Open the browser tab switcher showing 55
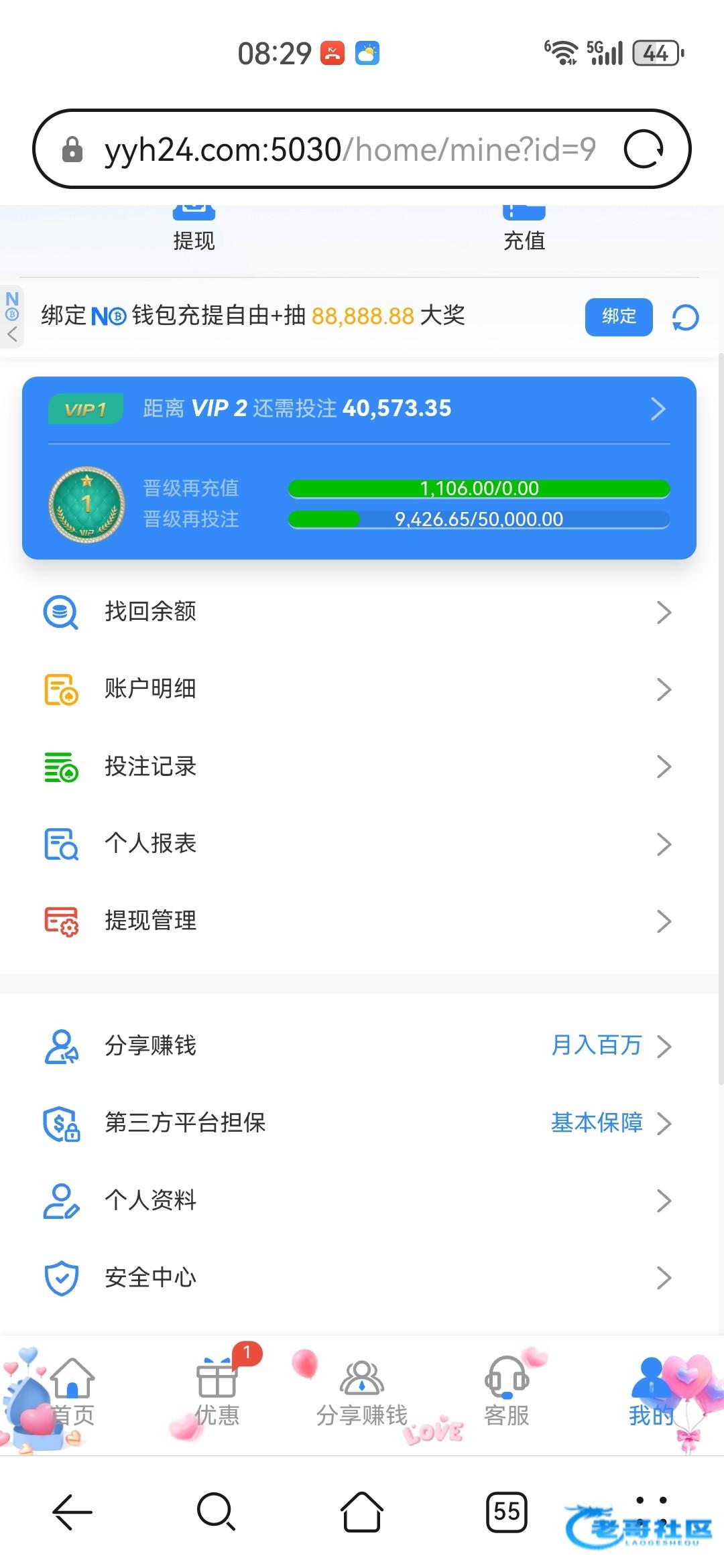This screenshot has height=1568, width=724. point(506,1512)
